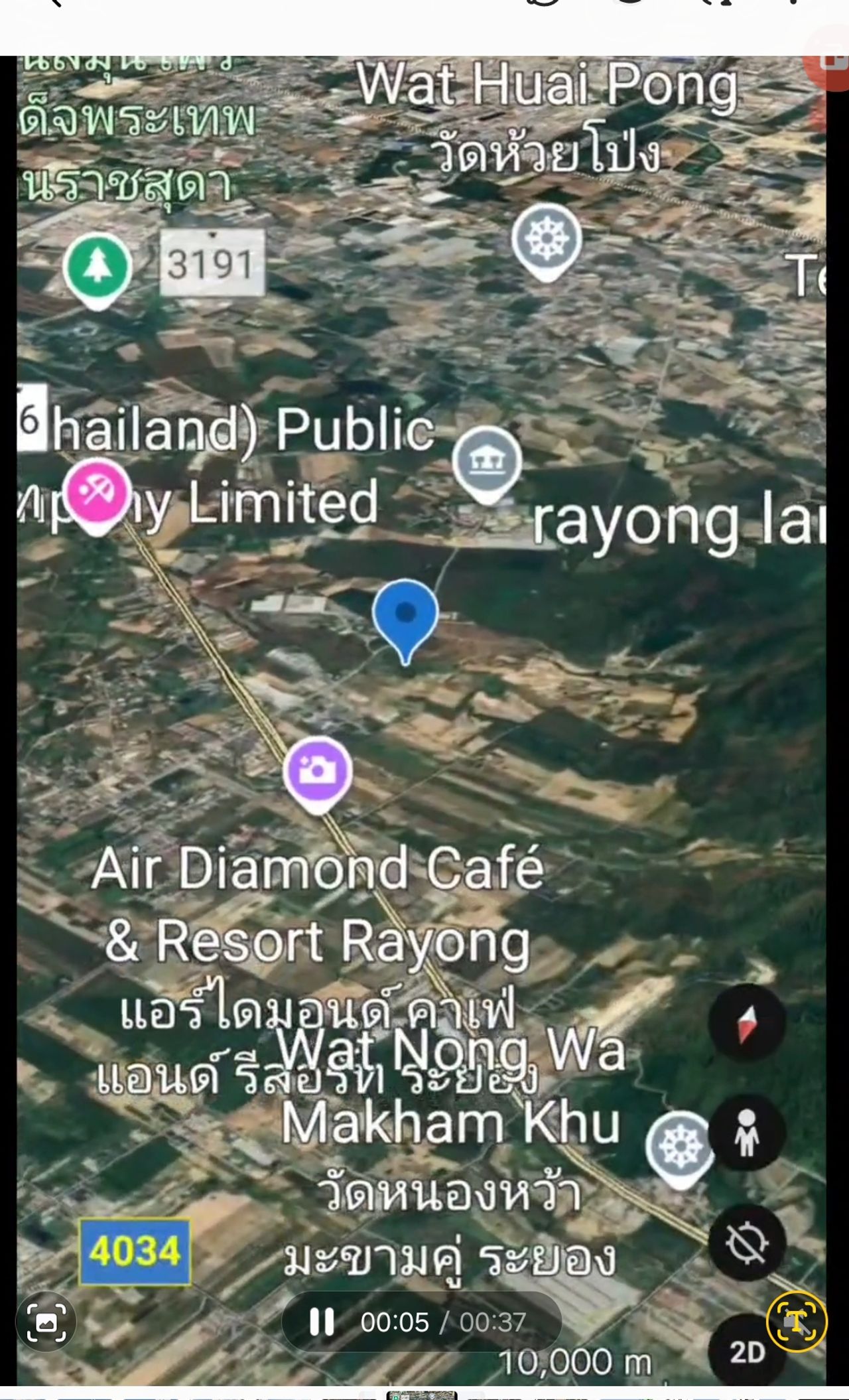This screenshot has height=1400, width=849.
Task: Capture a screenshot of the video frame
Action: pyautogui.click(x=46, y=1322)
